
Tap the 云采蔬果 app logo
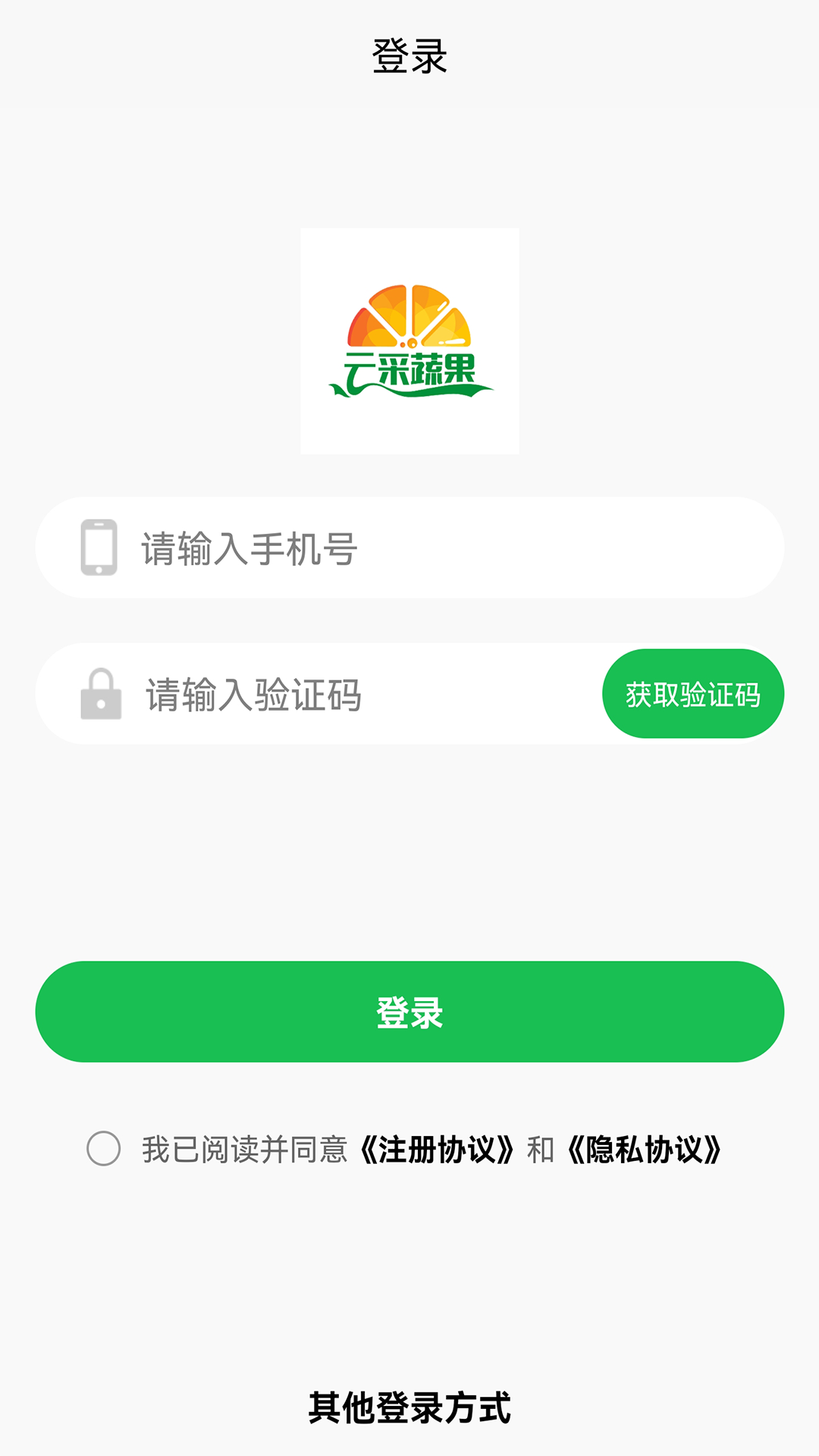coord(409,341)
